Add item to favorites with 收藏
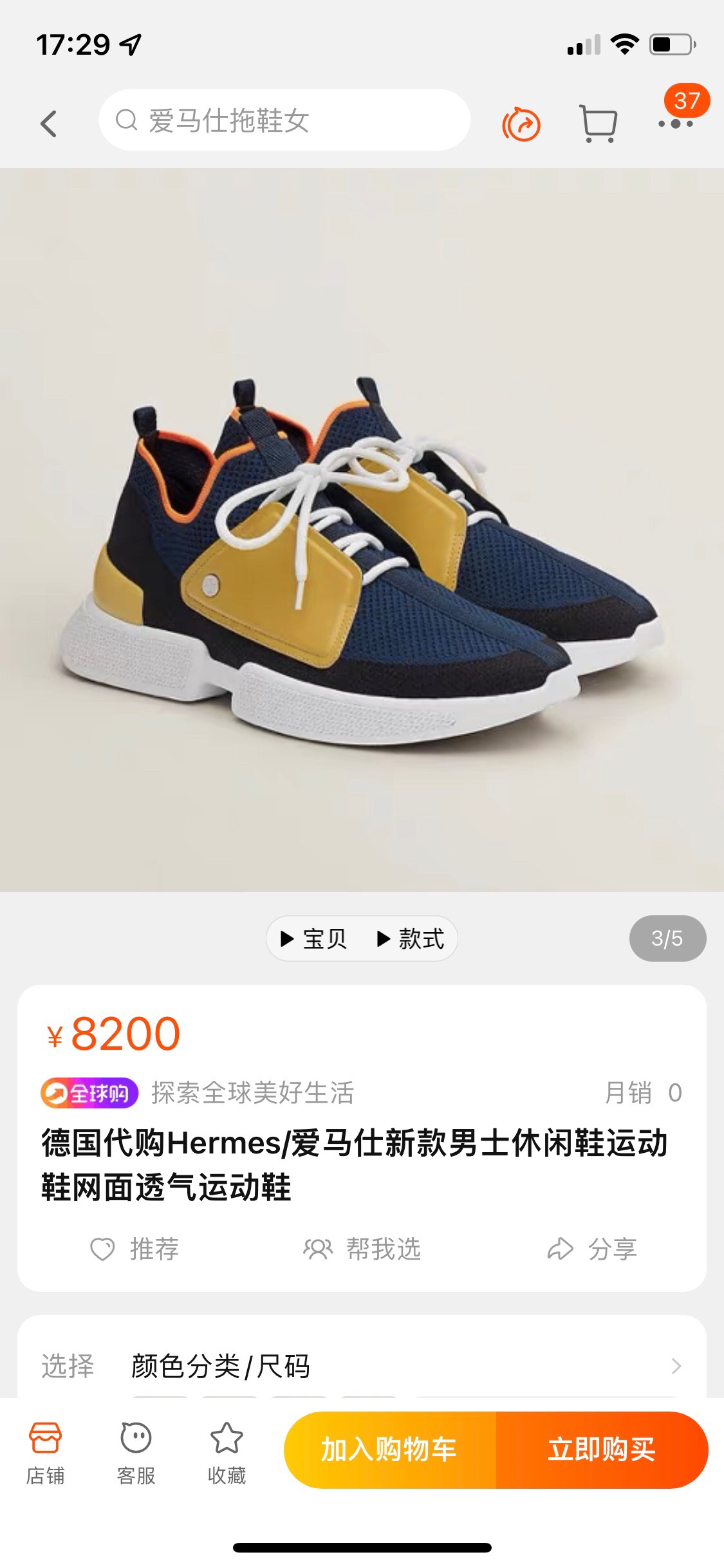The image size is (724, 1568). pos(227,1453)
